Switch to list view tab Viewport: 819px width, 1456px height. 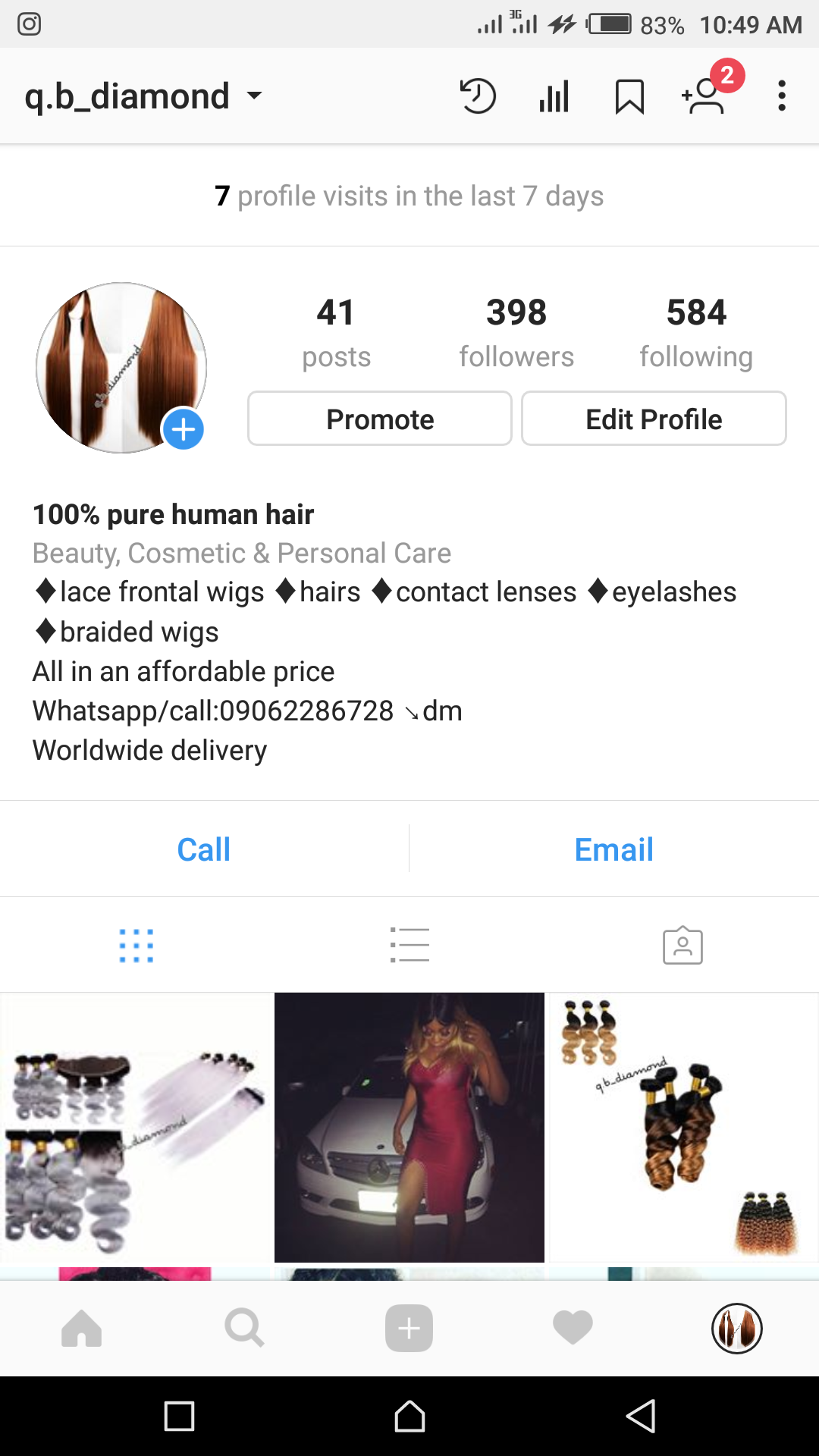[409, 945]
